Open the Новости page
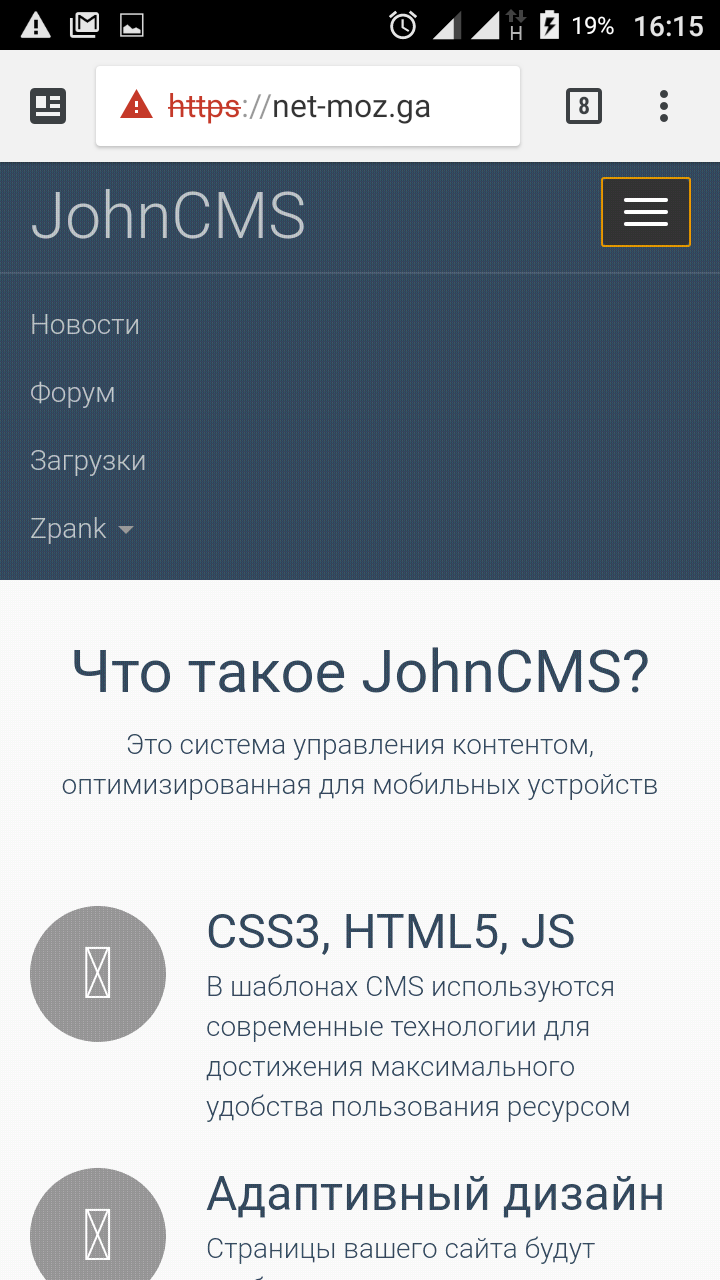The image size is (720, 1280). [x=85, y=325]
